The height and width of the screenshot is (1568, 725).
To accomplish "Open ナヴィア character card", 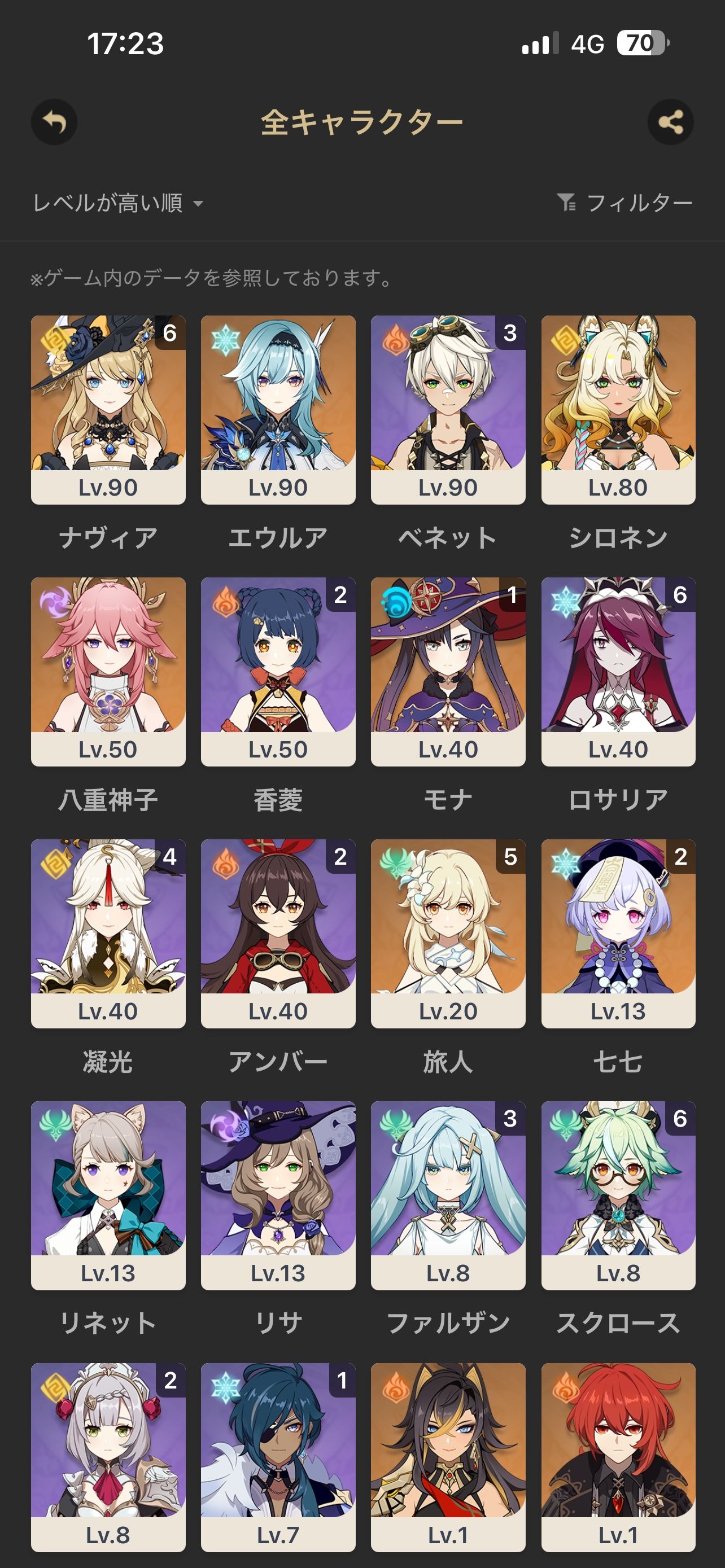I will (108, 409).
